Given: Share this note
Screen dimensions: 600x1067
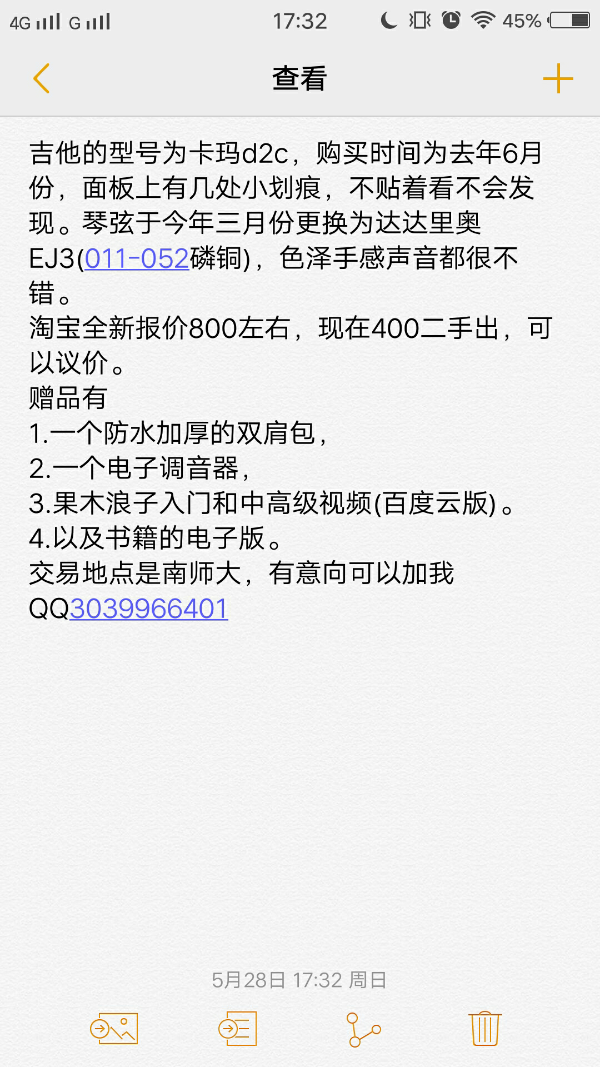Looking at the screenshot, I should (x=363, y=1029).
